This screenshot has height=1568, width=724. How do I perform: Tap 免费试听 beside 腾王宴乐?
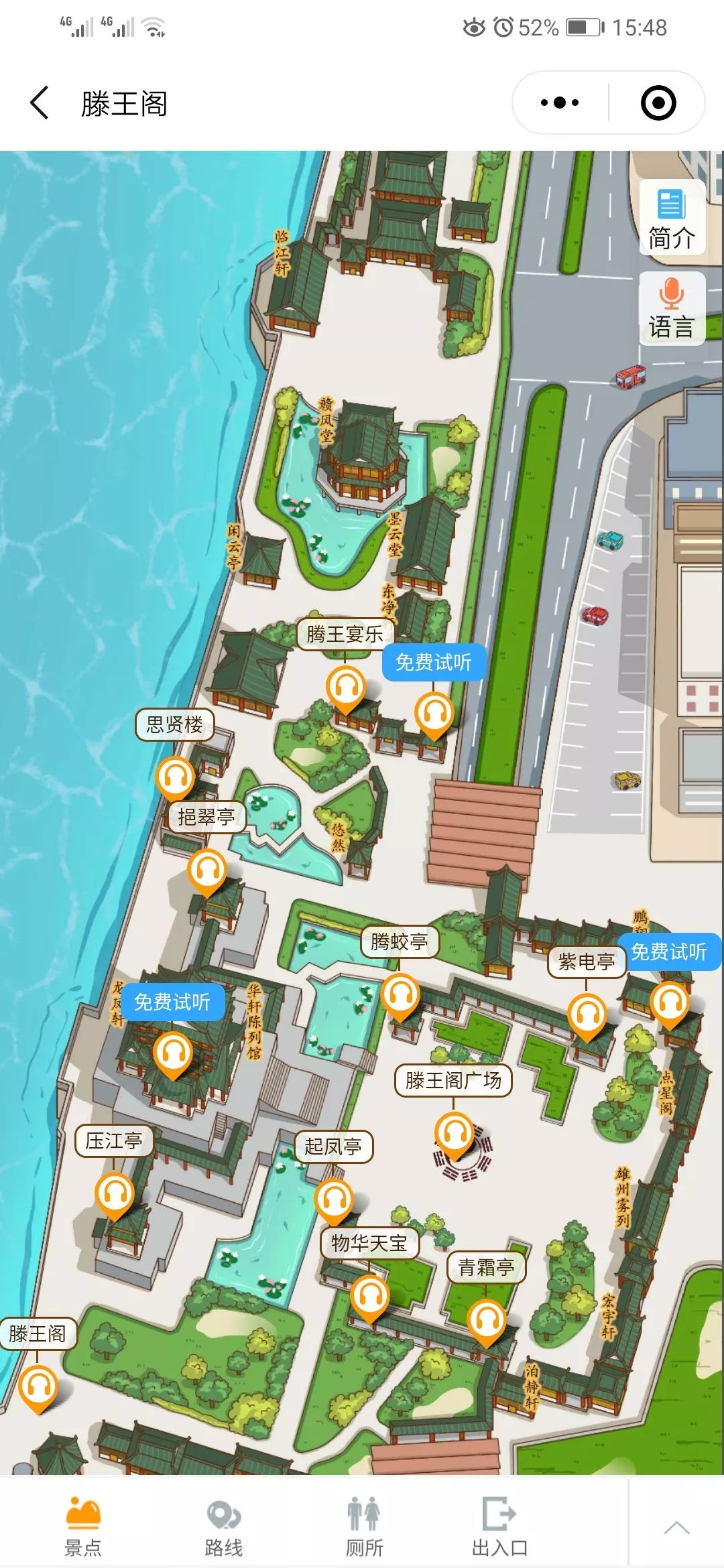(434, 662)
